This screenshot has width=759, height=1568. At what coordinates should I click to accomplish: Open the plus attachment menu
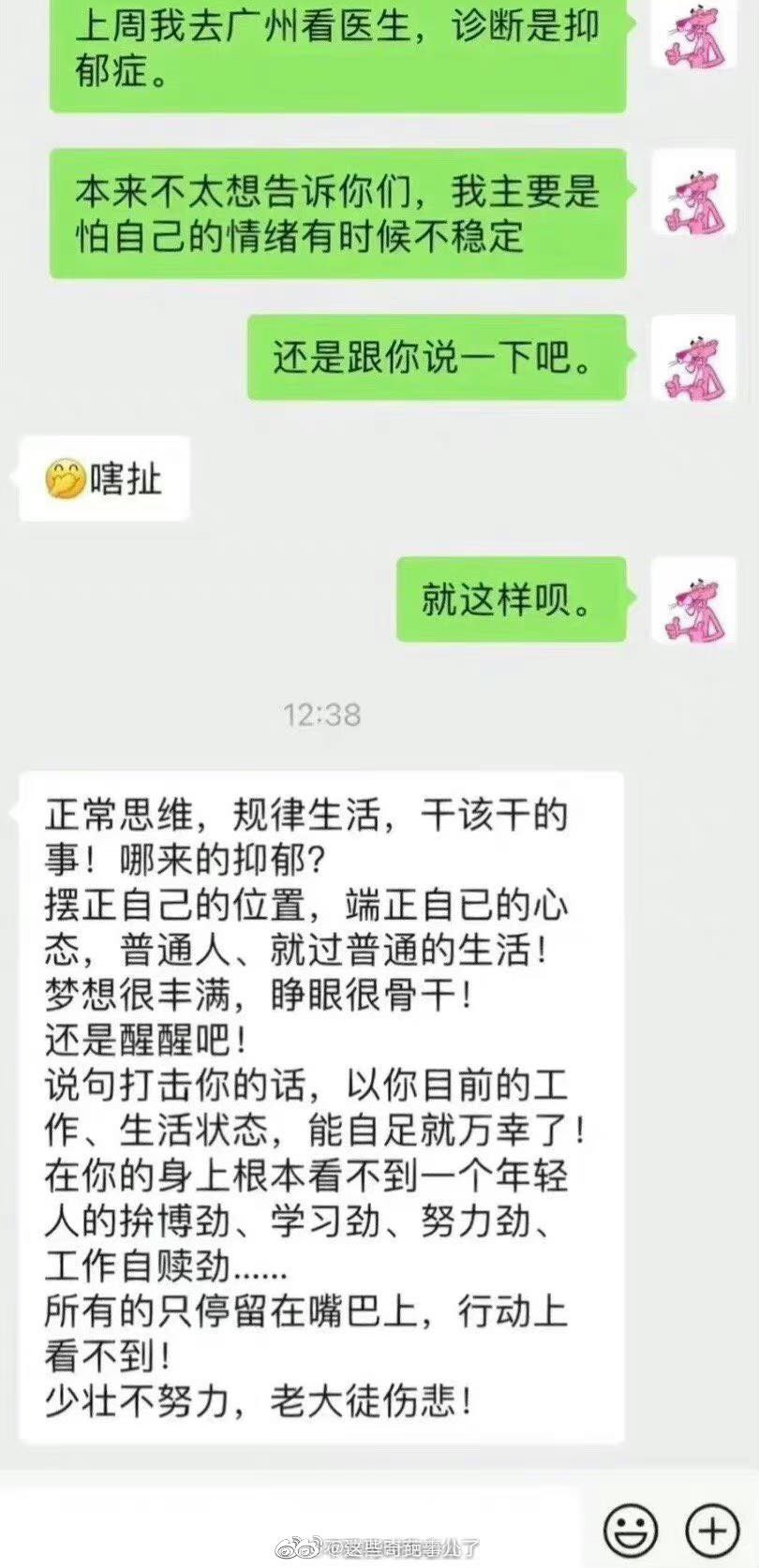tap(713, 1531)
